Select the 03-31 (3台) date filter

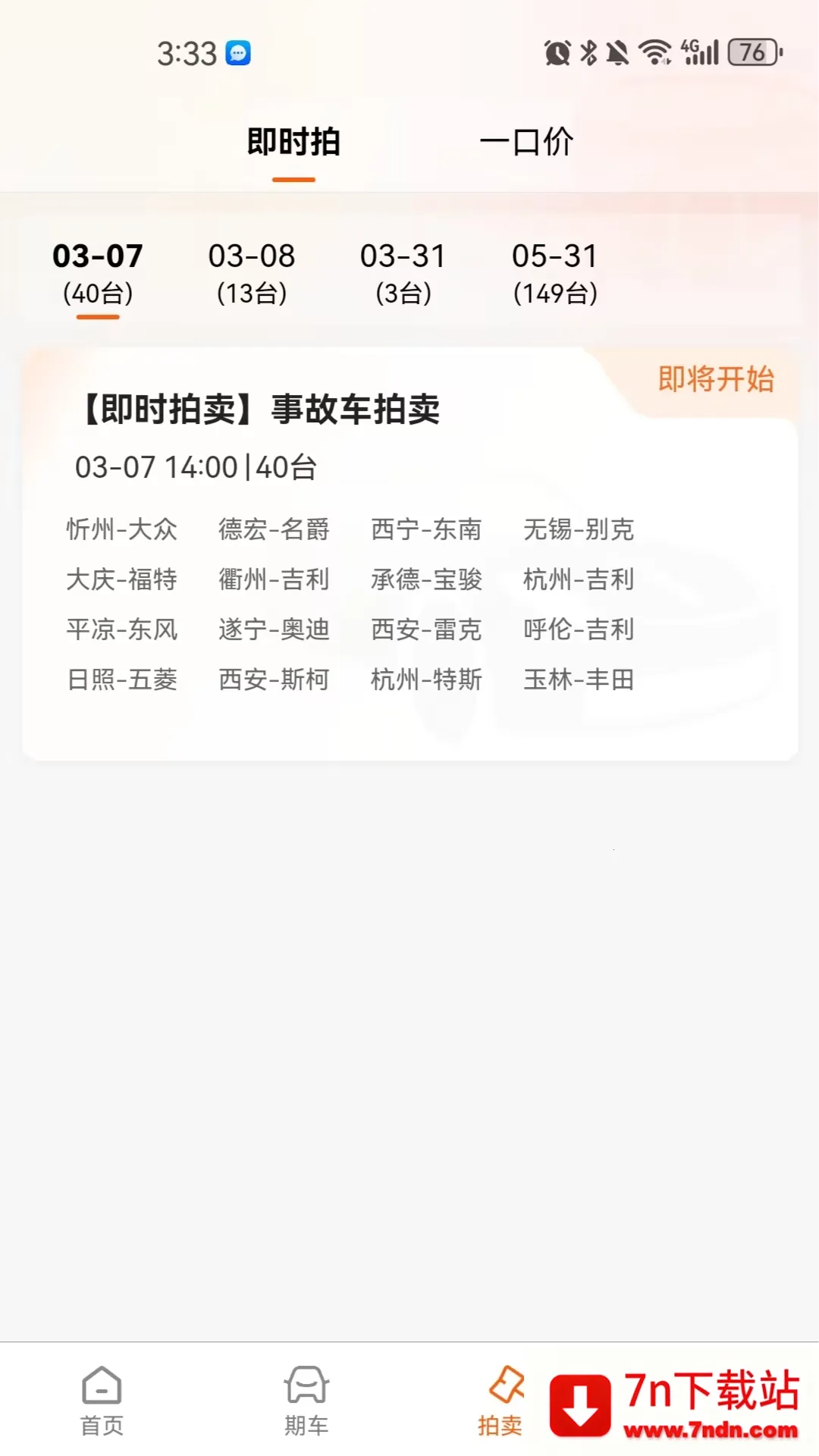tap(402, 273)
